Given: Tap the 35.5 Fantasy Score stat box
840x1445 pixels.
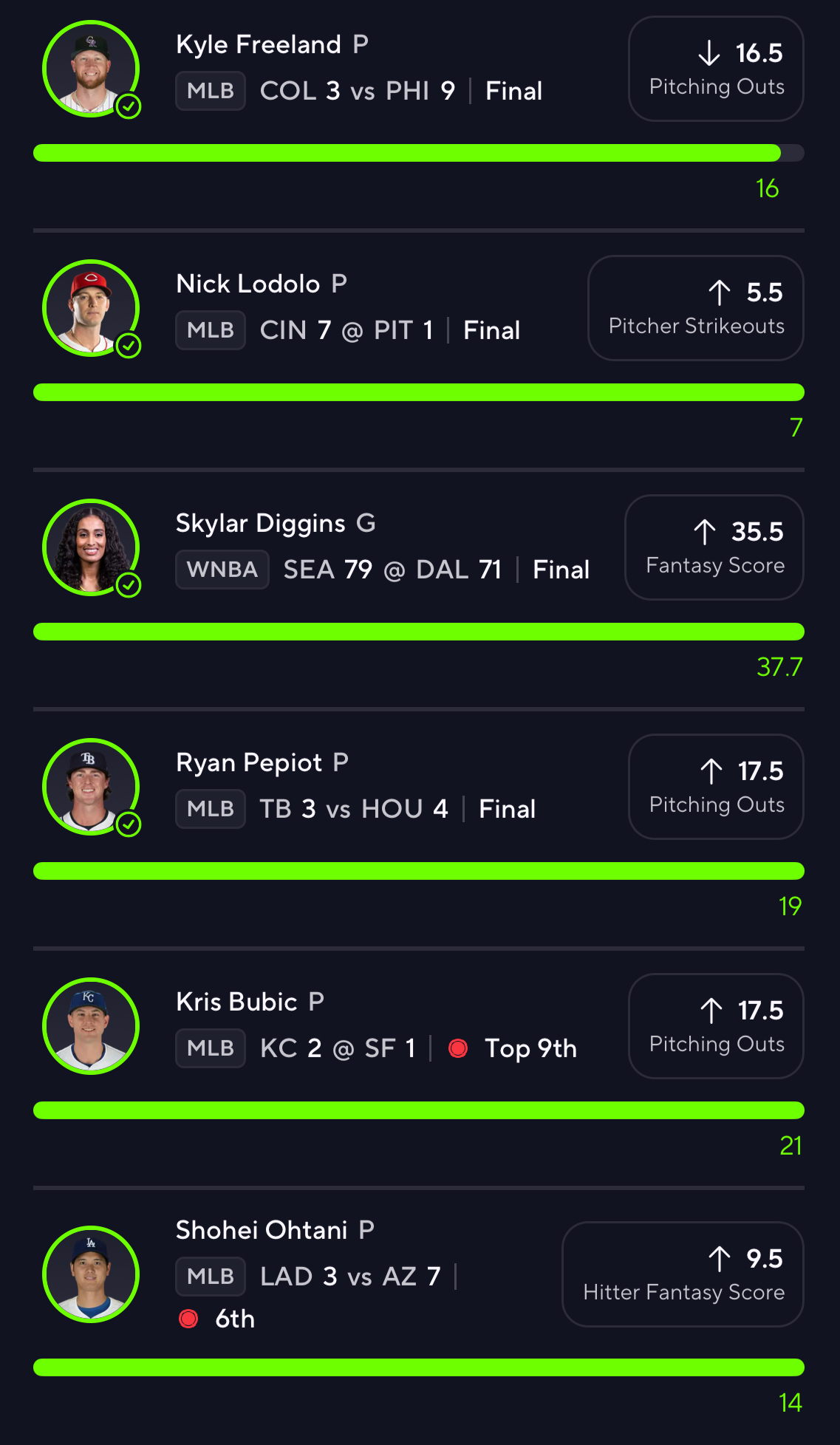Looking at the screenshot, I should point(714,547).
